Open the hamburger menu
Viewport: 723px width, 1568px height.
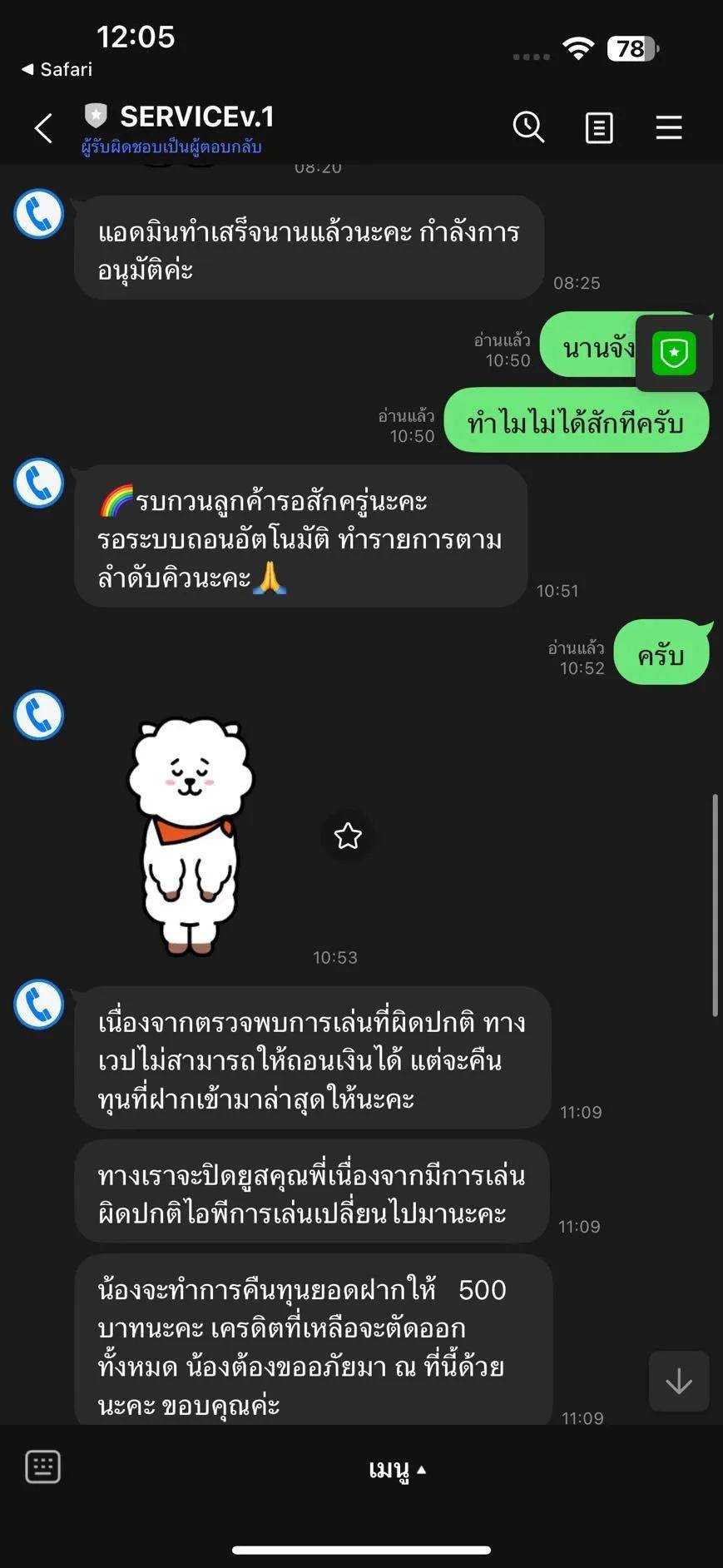click(x=669, y=127)
